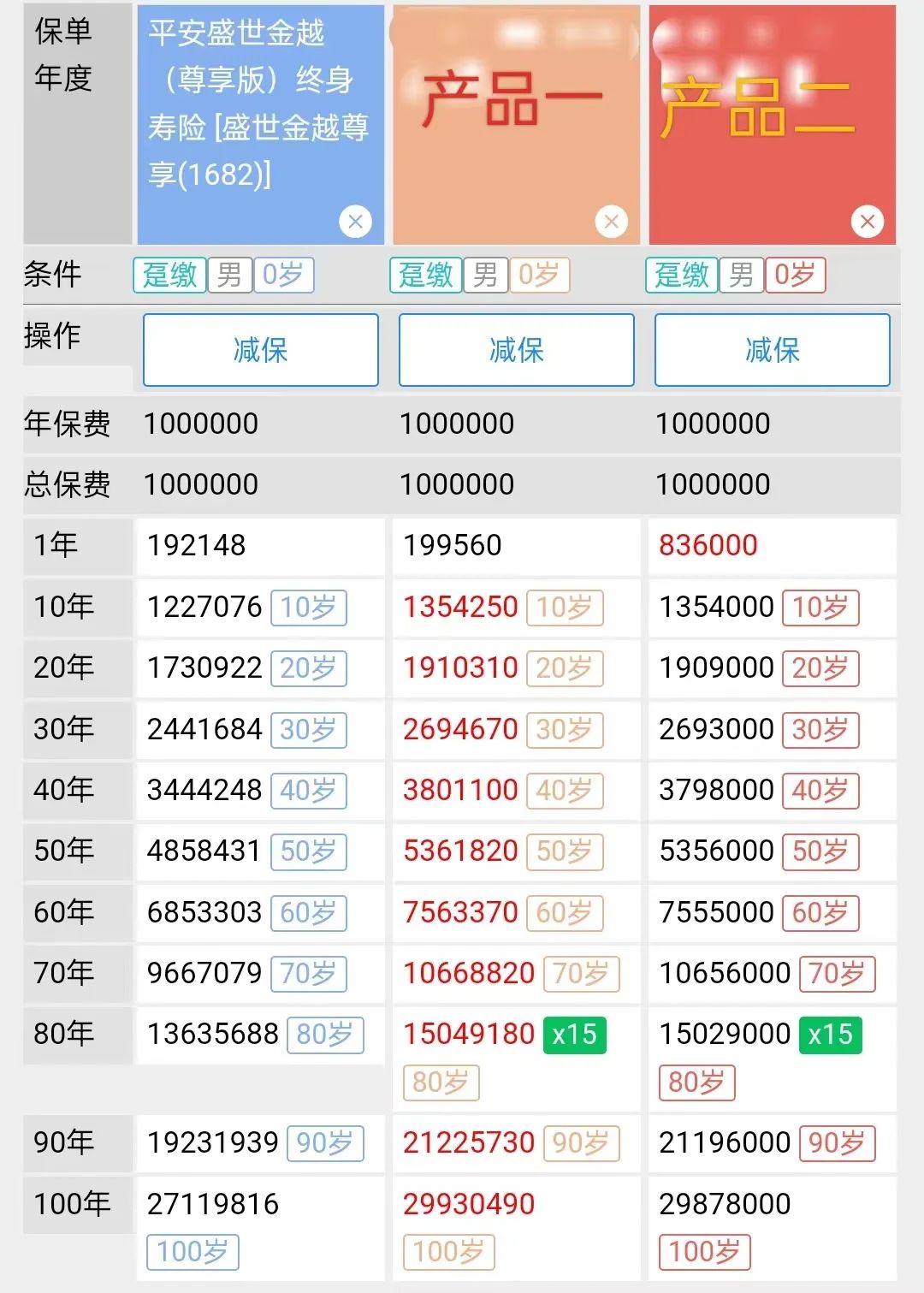Open the 0岁 age selector for 盛世金越

tap(282, 276)
